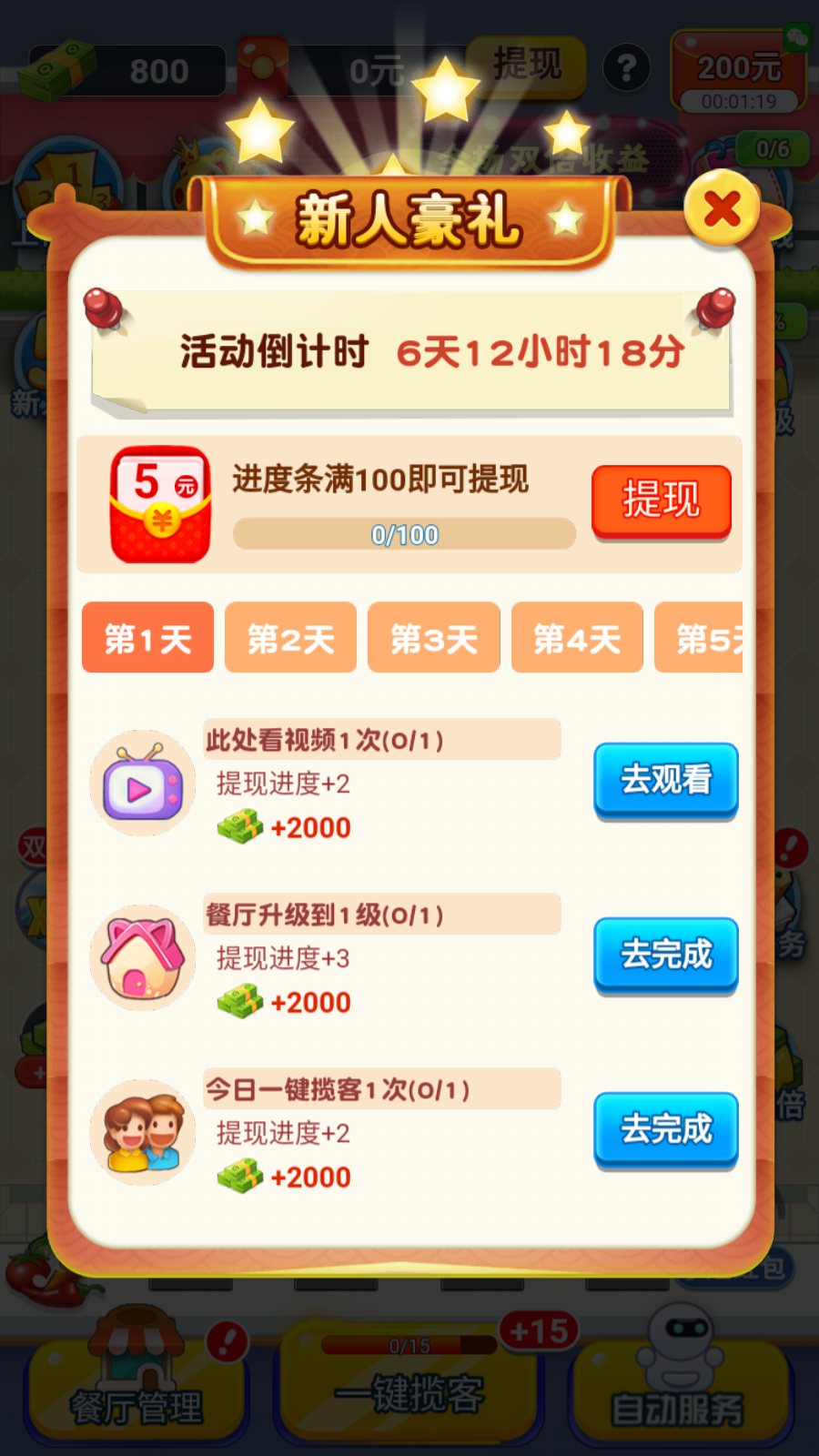Tap 去观看 to watch the video
The width and height of the screenshot is (819, 1456).
coord(665,781)
